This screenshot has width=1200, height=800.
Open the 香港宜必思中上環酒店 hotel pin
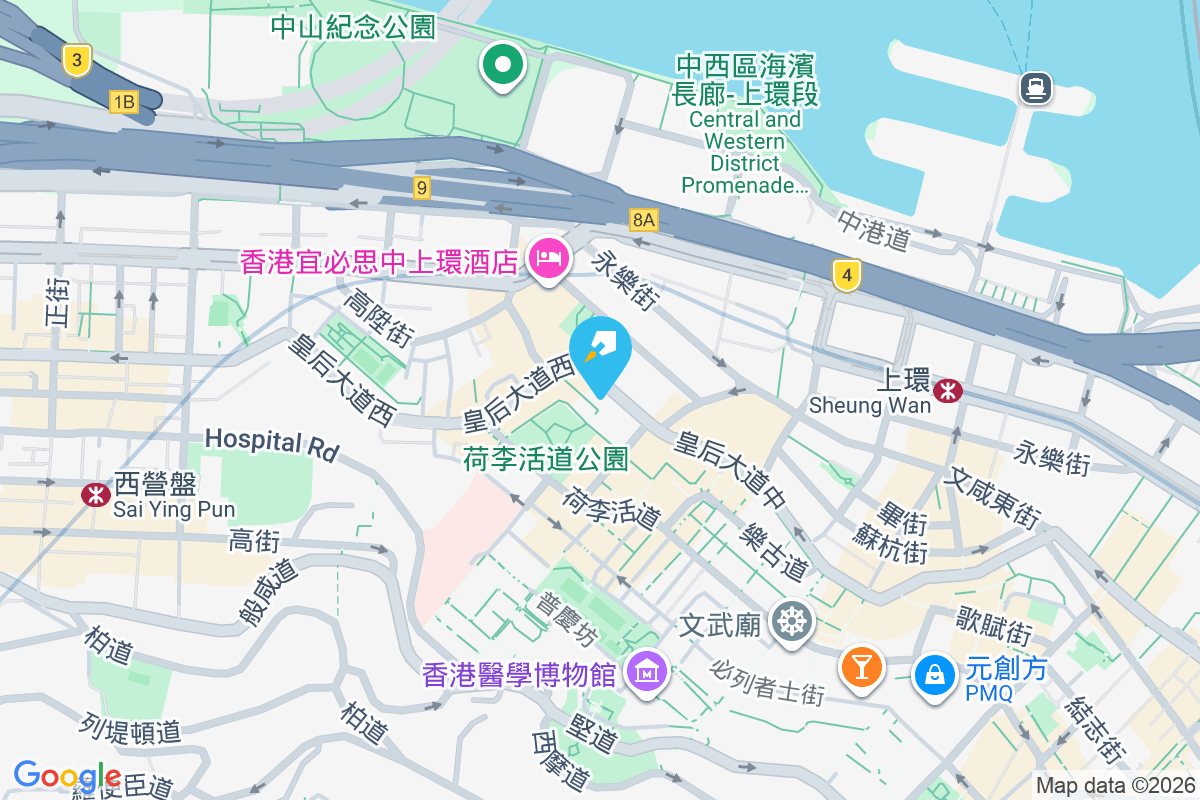tap(548, 260)
